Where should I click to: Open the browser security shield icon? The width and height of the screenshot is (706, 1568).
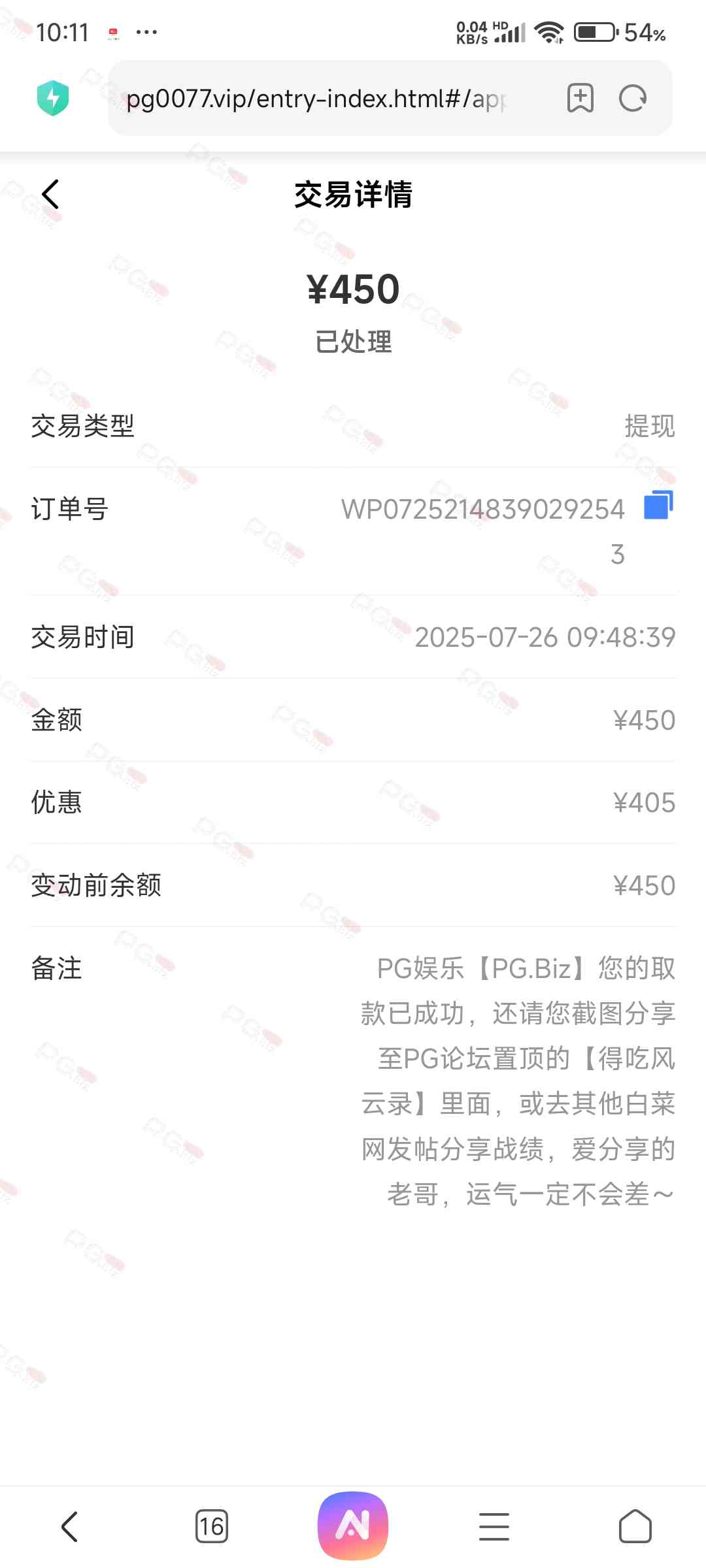(x=53, y=99)
